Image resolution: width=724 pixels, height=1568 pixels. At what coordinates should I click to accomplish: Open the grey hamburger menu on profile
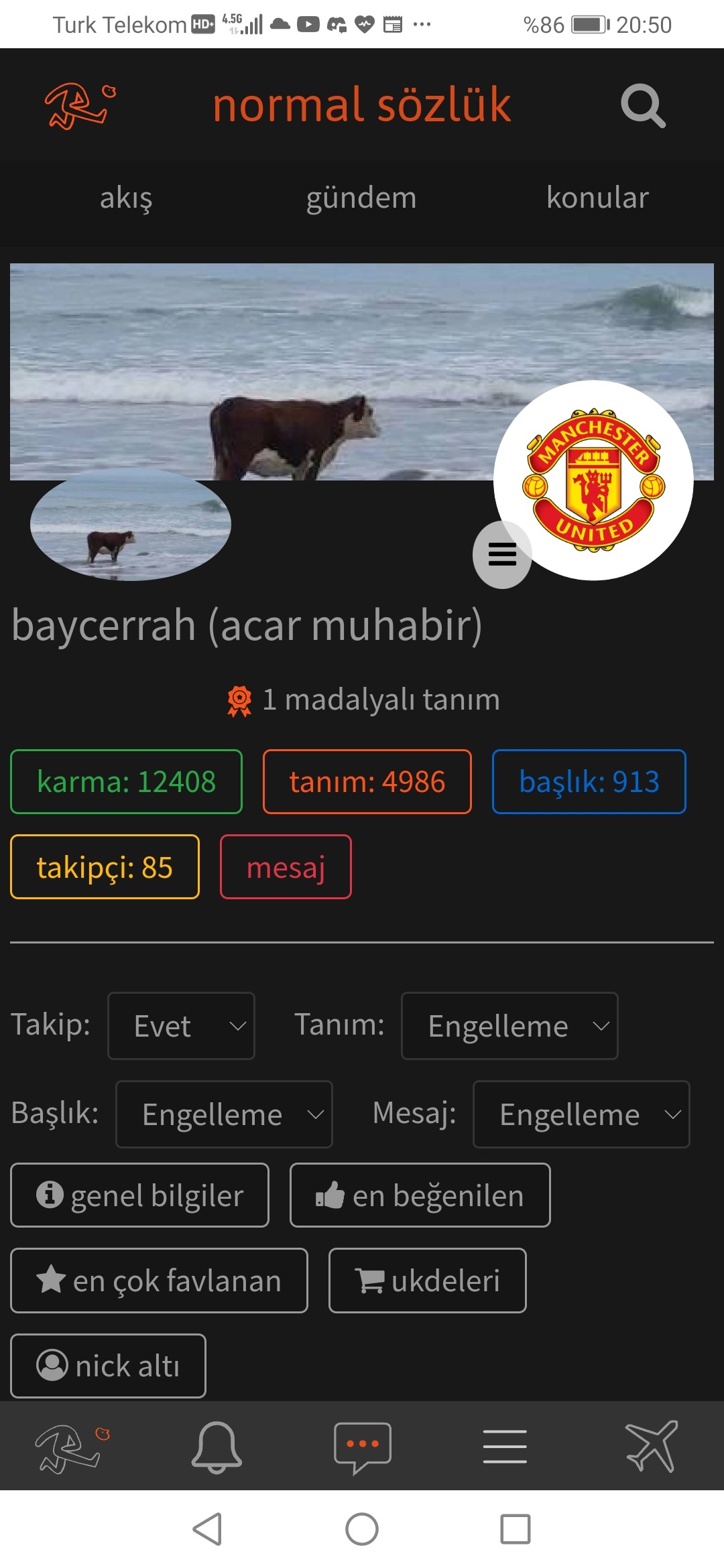[x=502, y=554]
